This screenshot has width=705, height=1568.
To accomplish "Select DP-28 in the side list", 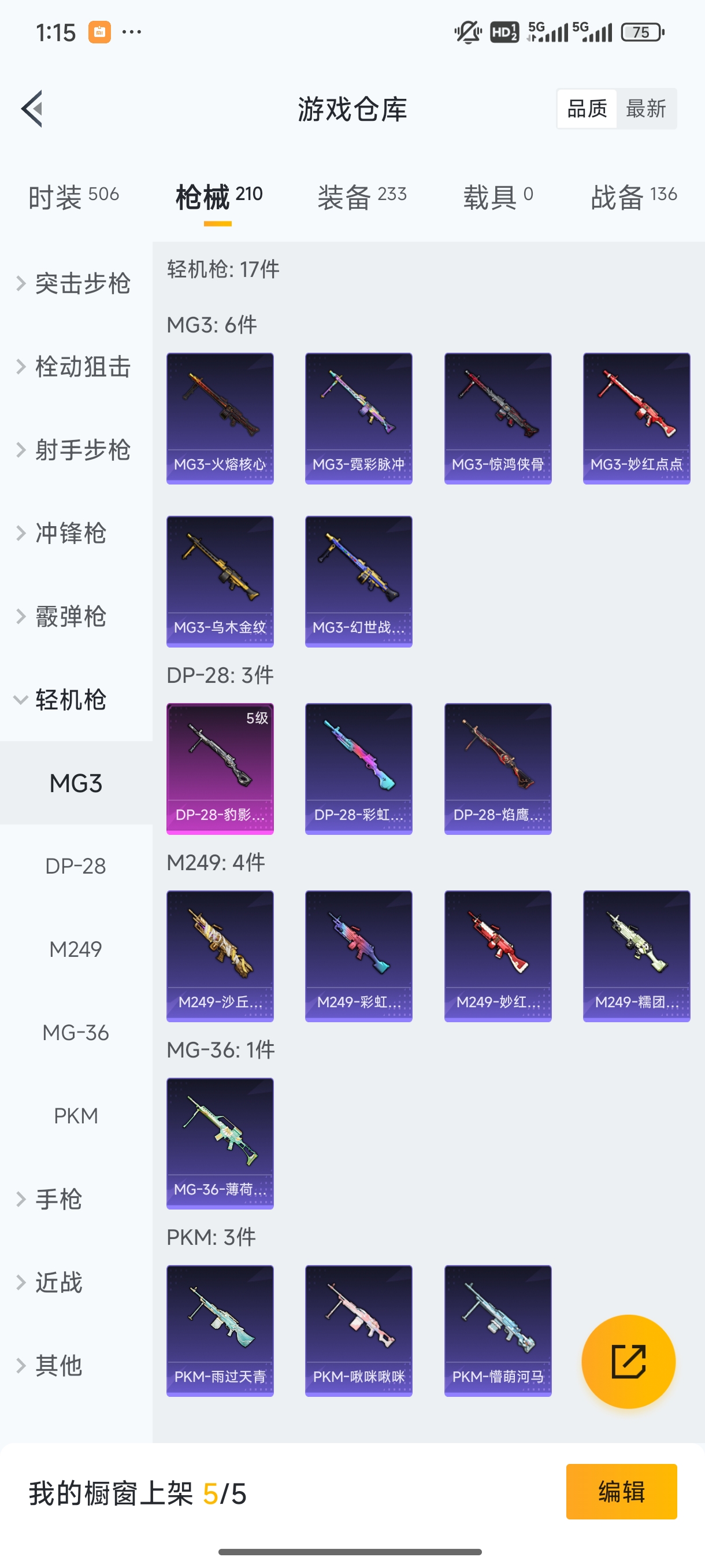I will click(76, 866).
